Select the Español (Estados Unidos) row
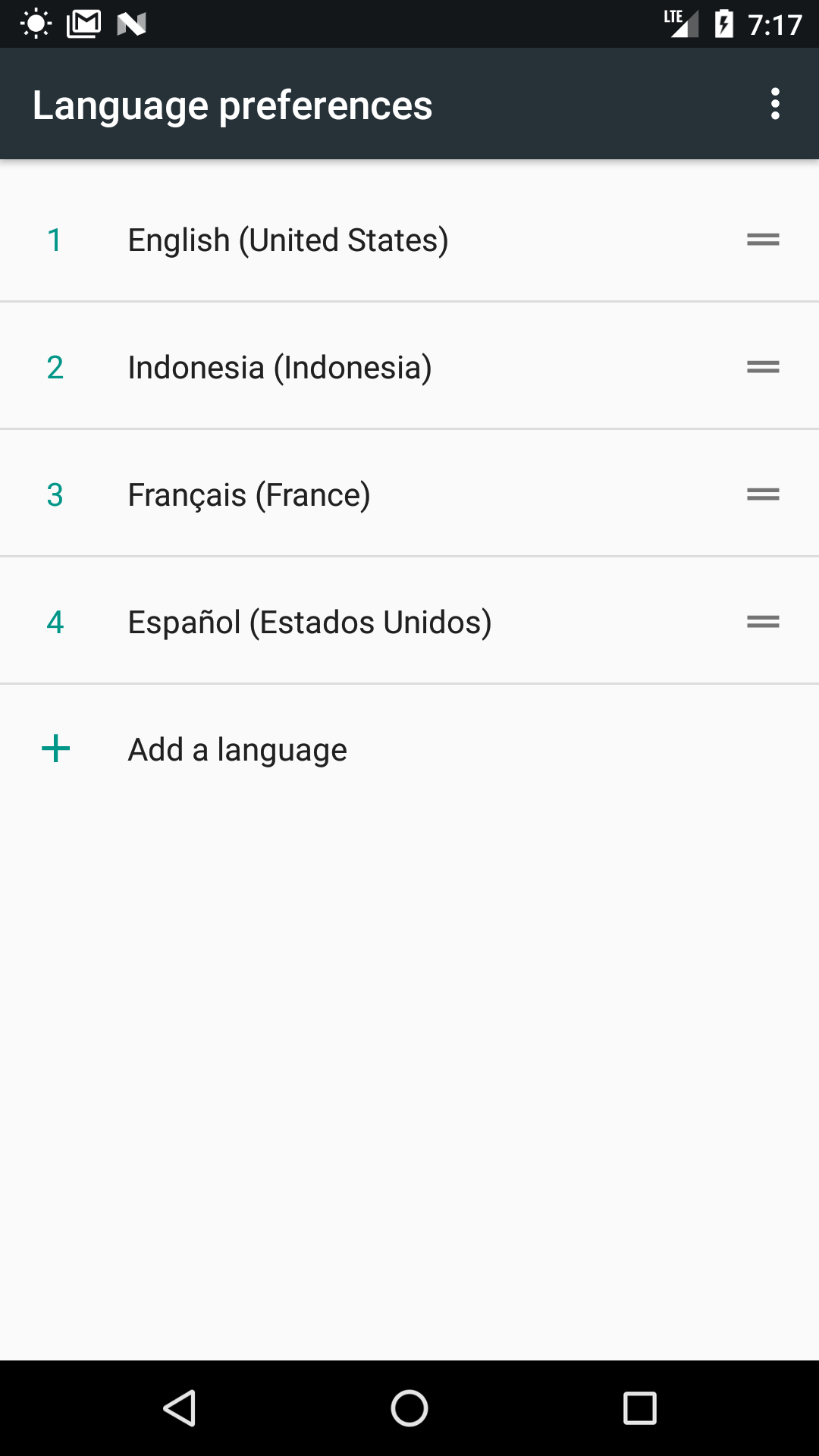Screen dimensions: 819x1456 [409, 622]
